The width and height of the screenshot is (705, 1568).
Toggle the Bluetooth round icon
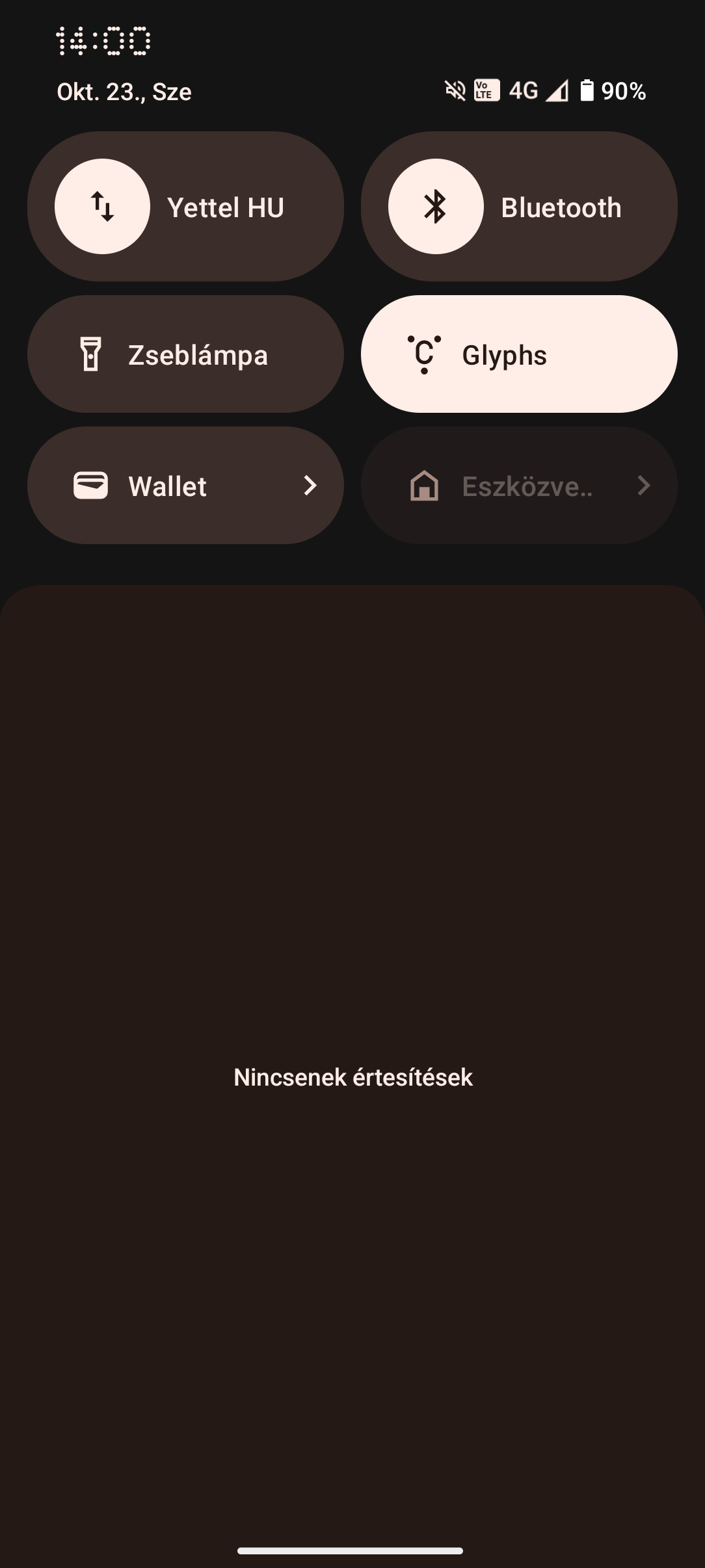point(436,207)
